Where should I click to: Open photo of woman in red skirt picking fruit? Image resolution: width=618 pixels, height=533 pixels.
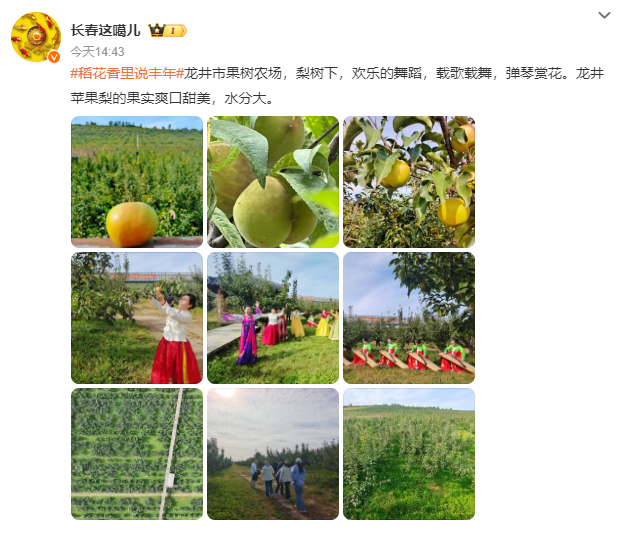[137, 318]
